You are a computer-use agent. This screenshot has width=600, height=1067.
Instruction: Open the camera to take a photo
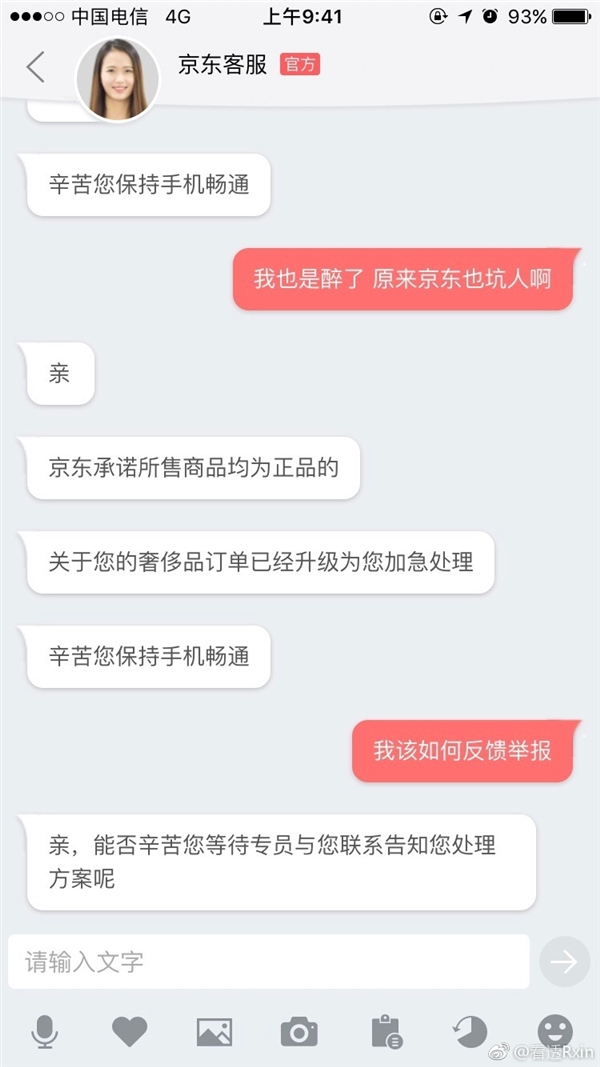click(299, 1031)
